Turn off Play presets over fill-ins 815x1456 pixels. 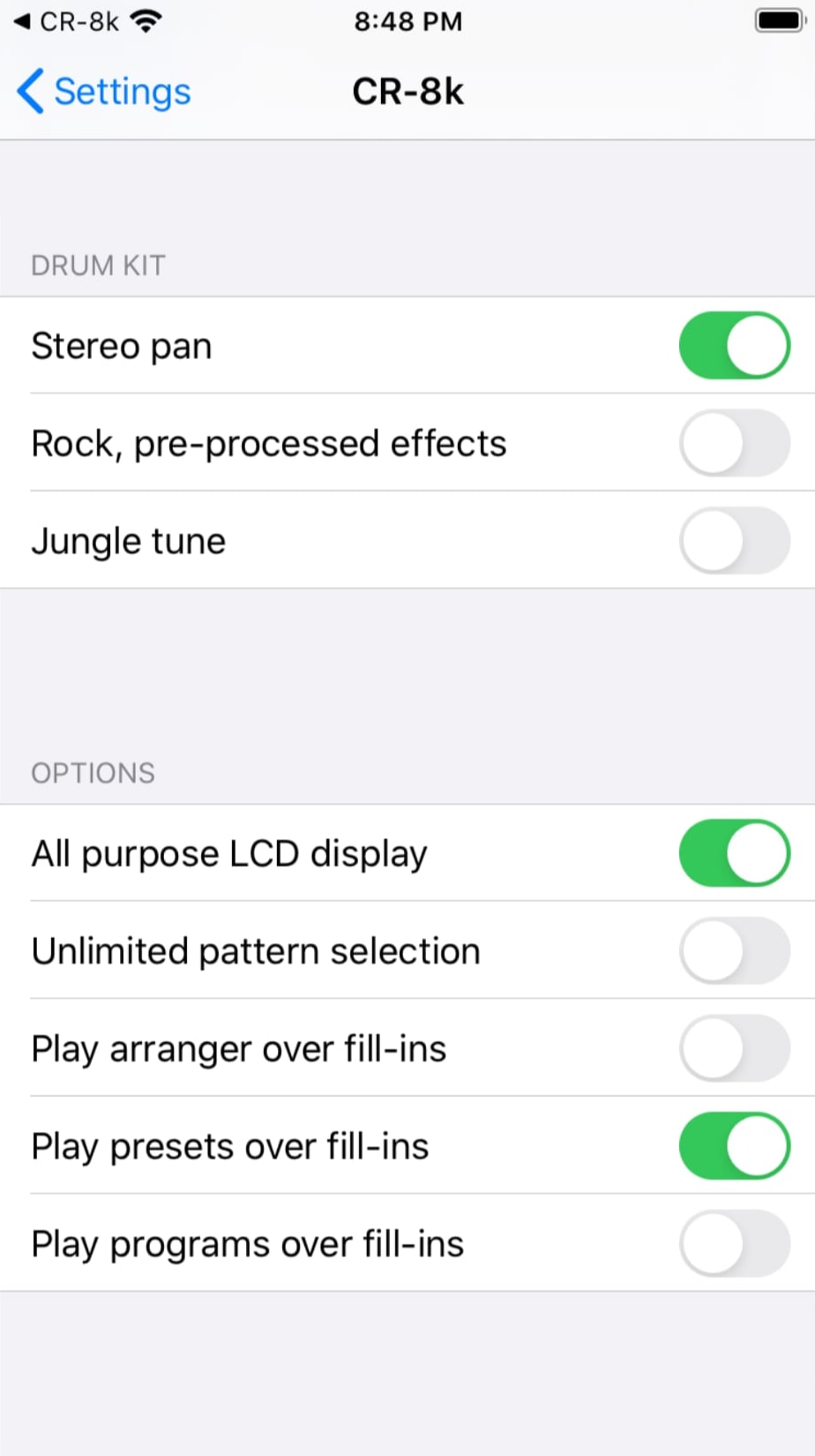735,1145
